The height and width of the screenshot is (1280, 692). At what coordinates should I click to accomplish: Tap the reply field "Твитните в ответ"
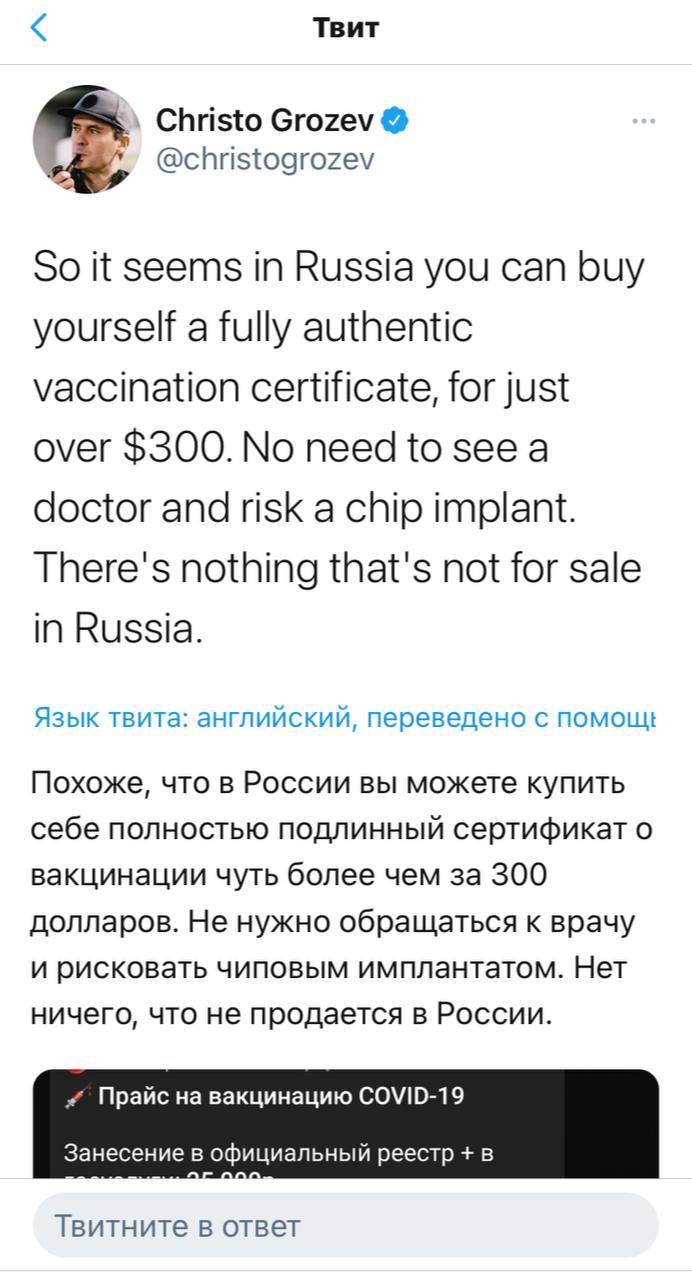click(345, 1225)
